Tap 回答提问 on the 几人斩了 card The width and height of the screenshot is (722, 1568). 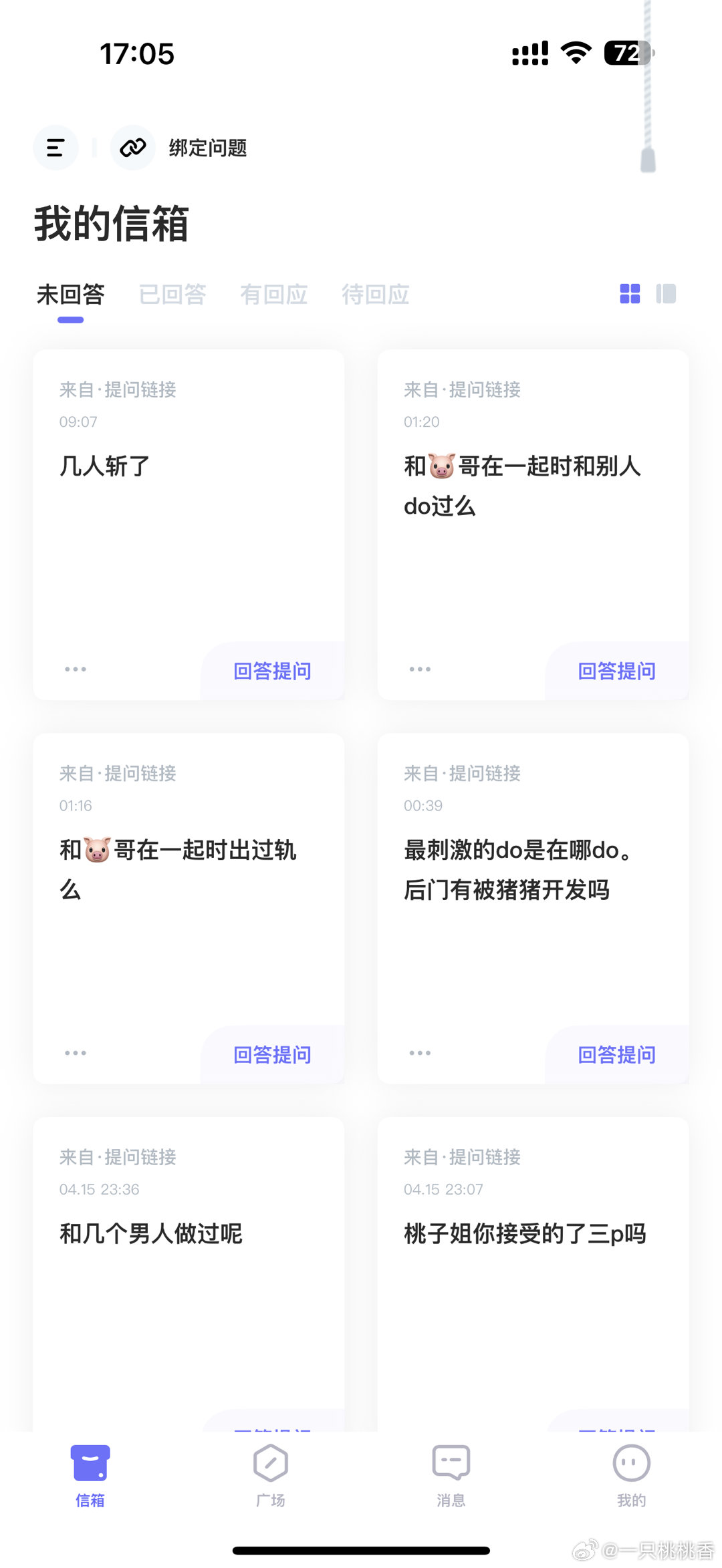273,671
